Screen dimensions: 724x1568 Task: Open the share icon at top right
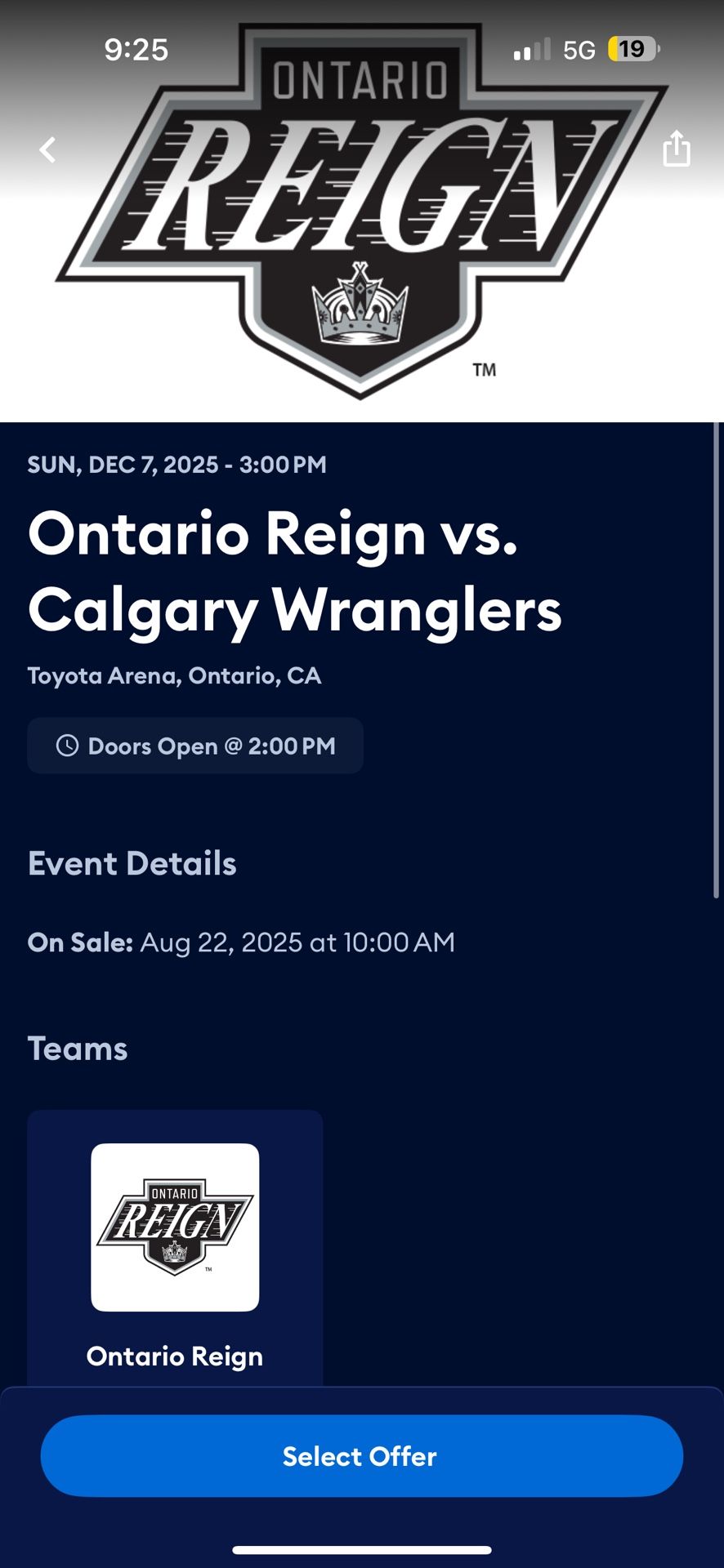click(677, 149)
